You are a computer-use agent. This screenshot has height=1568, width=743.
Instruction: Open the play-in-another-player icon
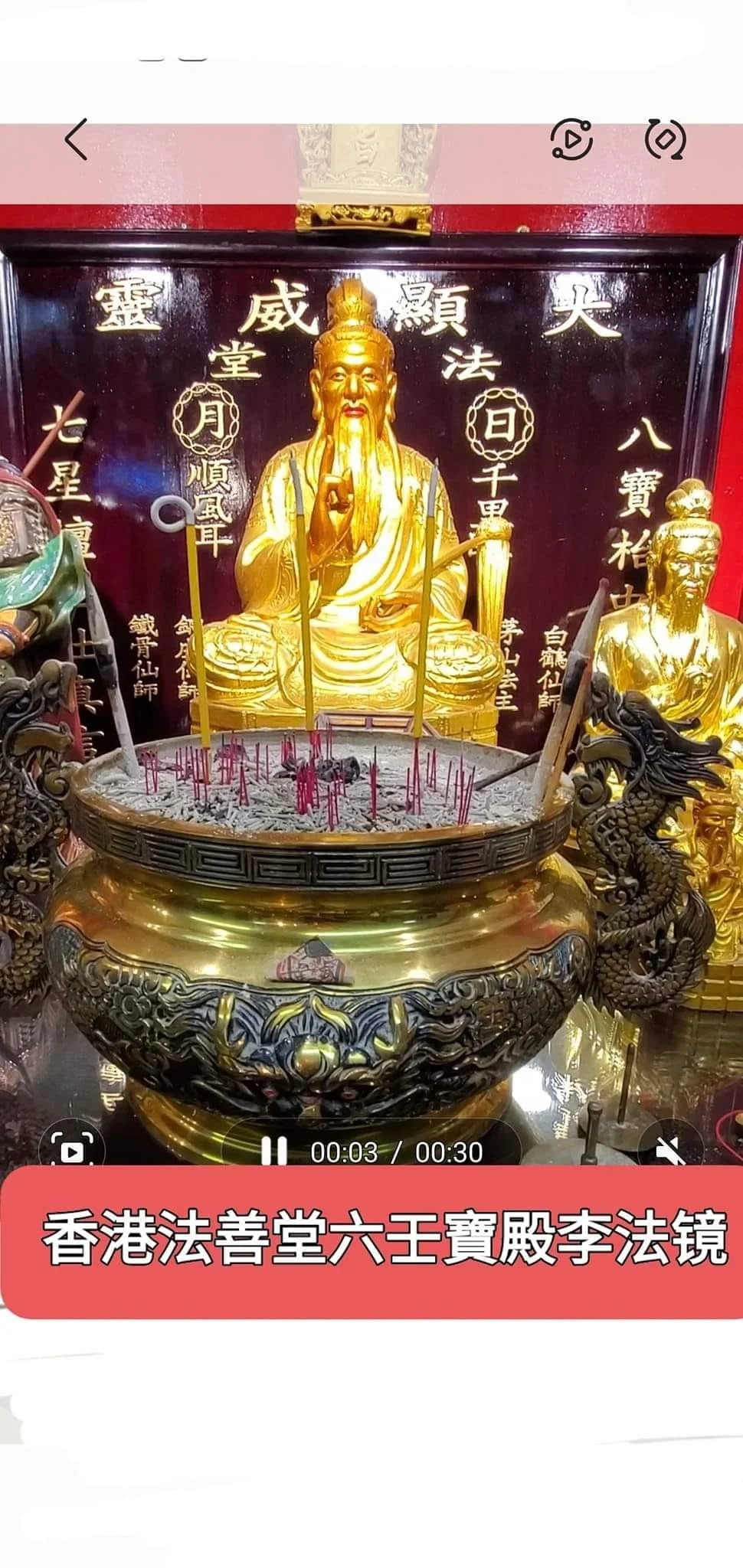572,139
